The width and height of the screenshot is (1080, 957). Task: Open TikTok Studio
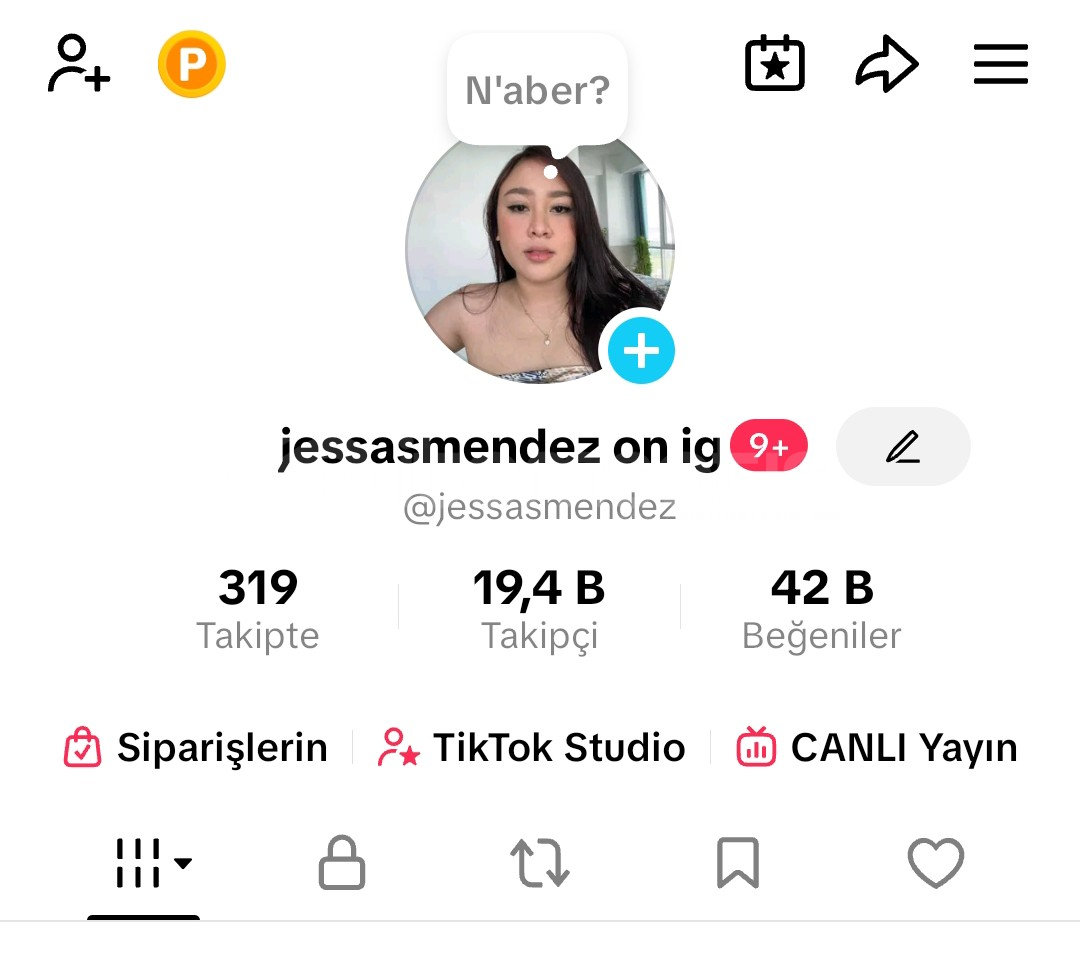532,748
